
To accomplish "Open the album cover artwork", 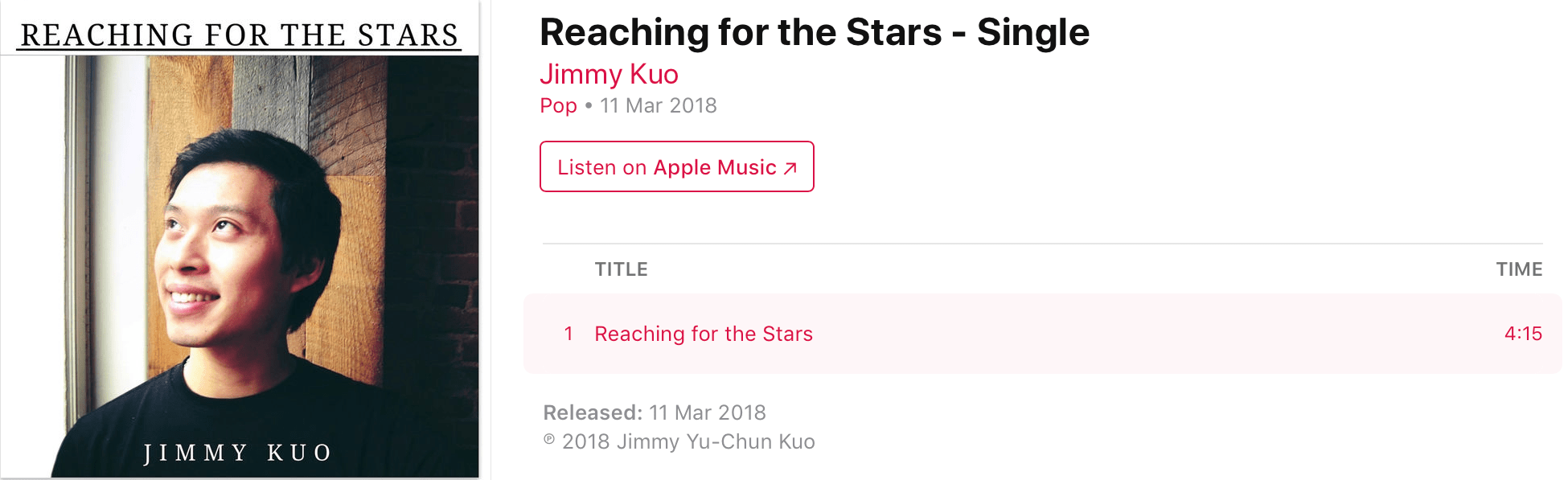I will point(240,241).
